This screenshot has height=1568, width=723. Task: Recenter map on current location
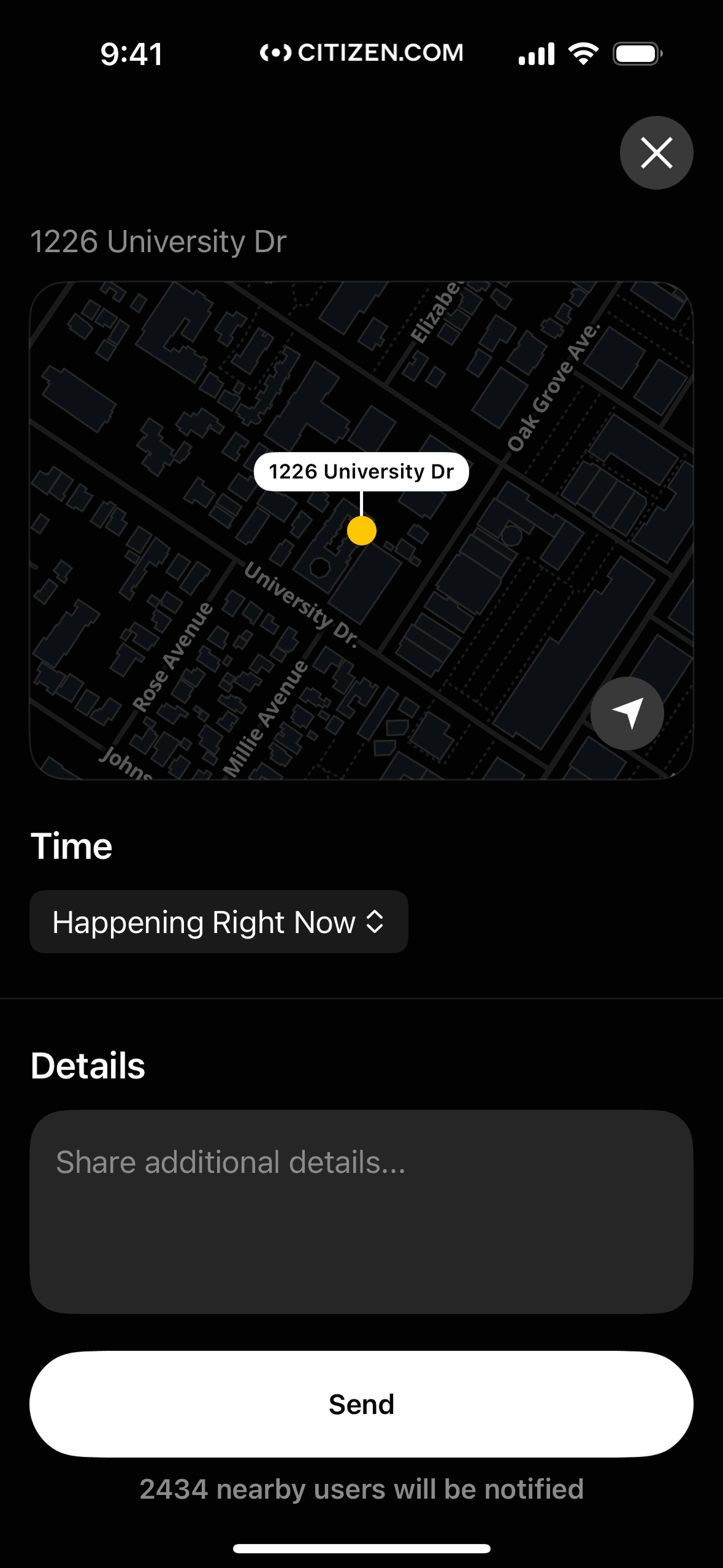tap(627, 713)
